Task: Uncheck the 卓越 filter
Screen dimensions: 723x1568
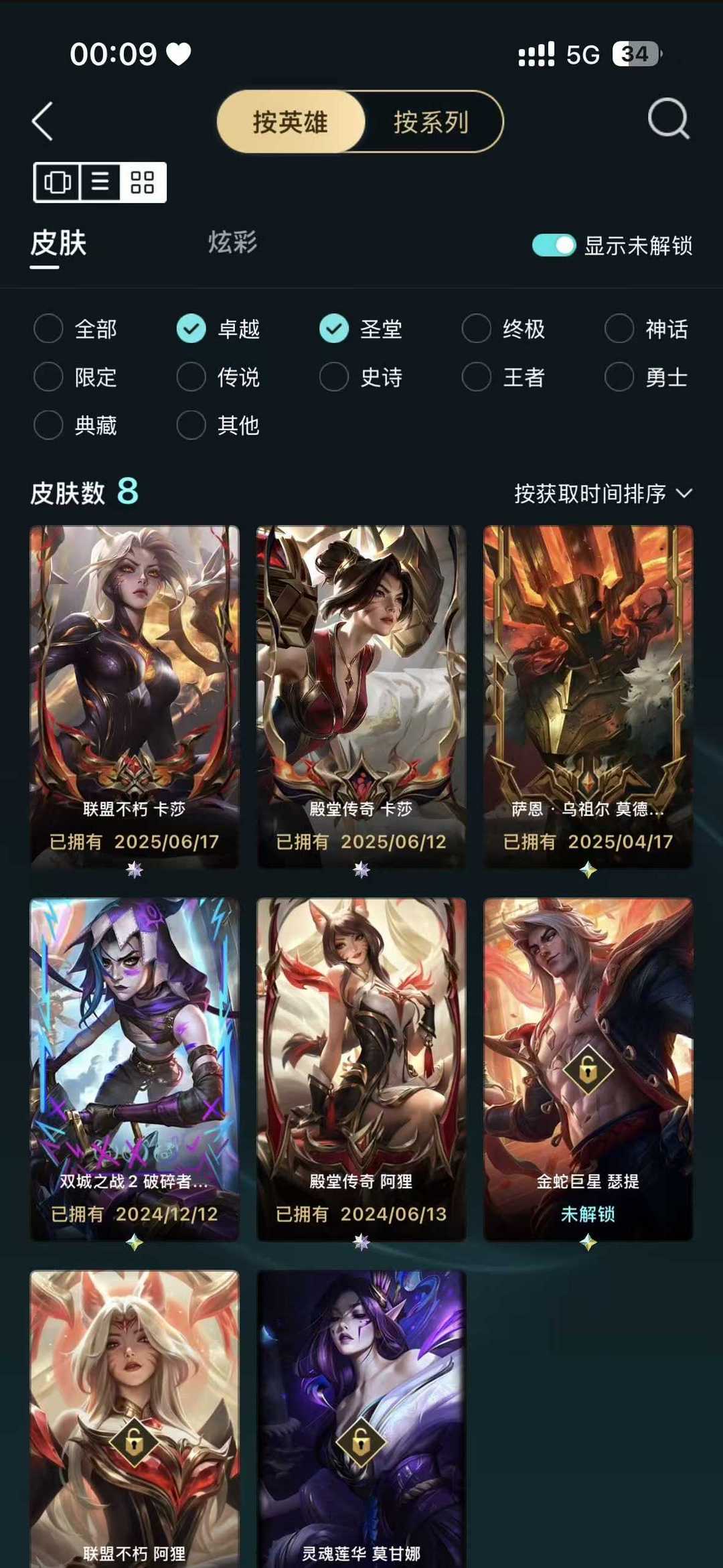Action: (191, 329)
